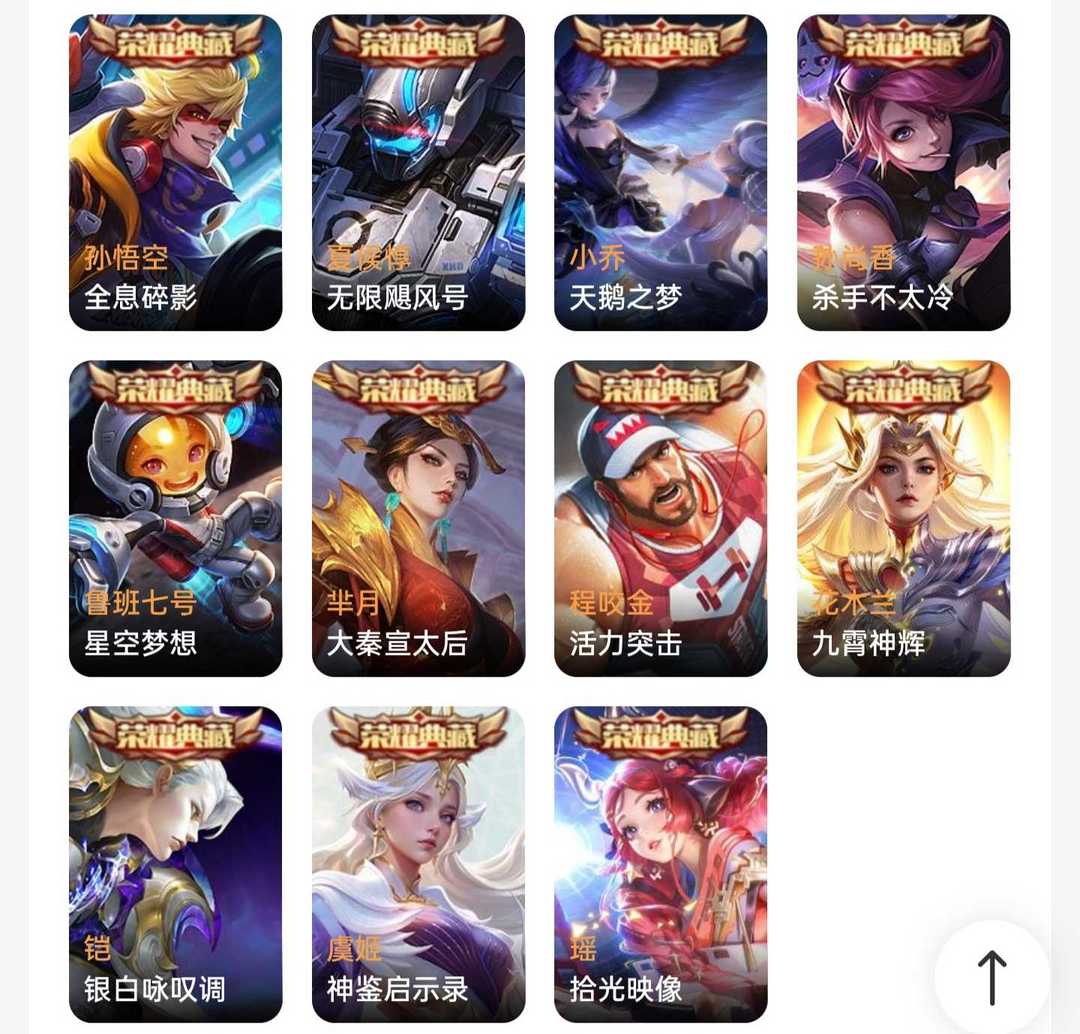Open the 杀手不太冷 skin card

point(903,172)
